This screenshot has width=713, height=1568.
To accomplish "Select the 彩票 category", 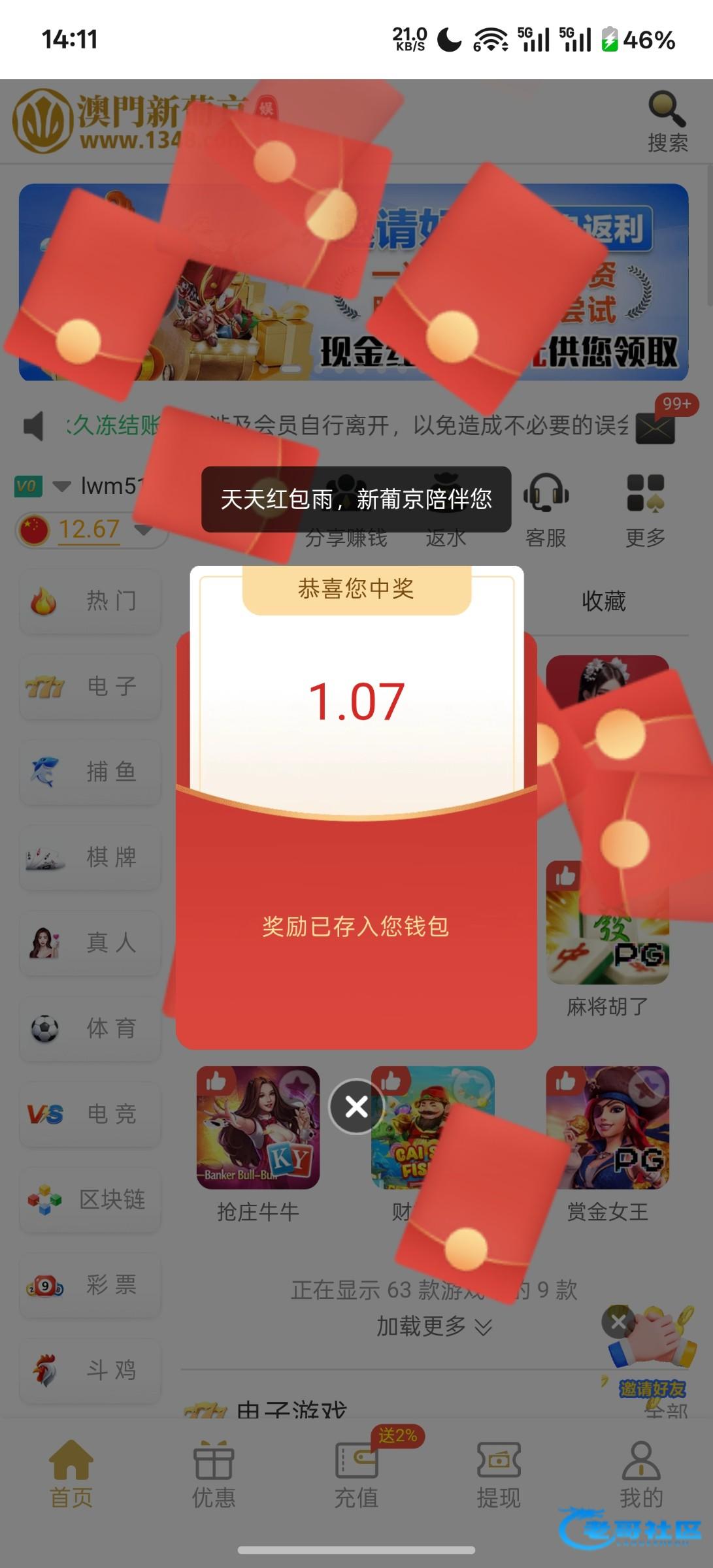I will [x=90, y=1285].
